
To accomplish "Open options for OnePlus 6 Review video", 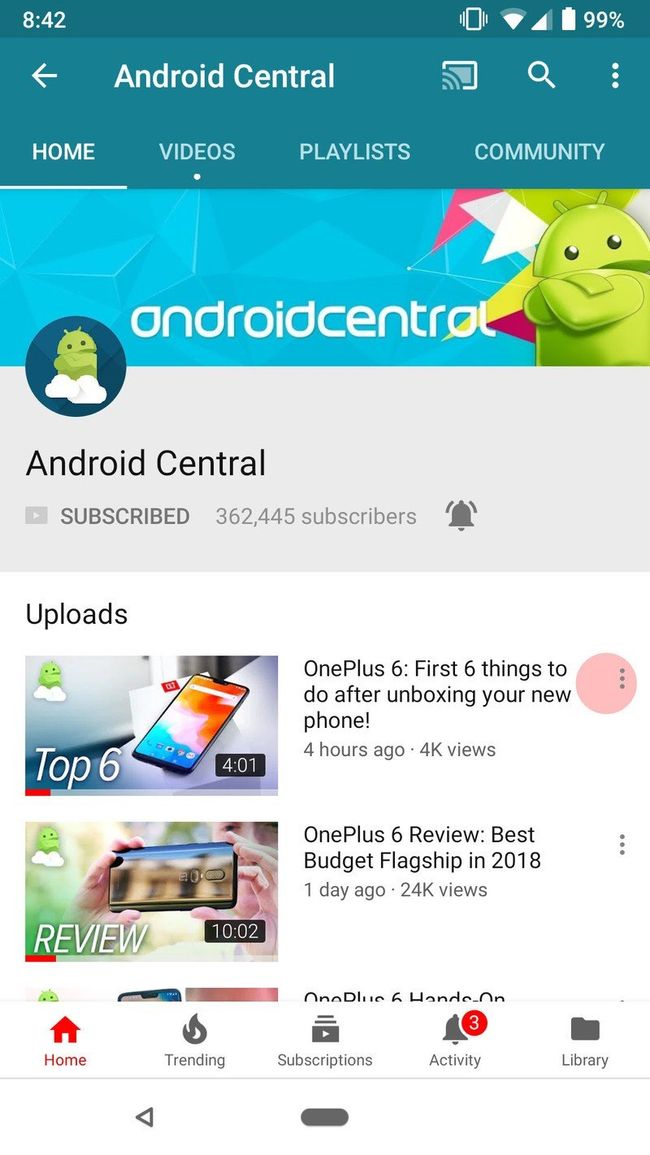I will tap(621, 845).
